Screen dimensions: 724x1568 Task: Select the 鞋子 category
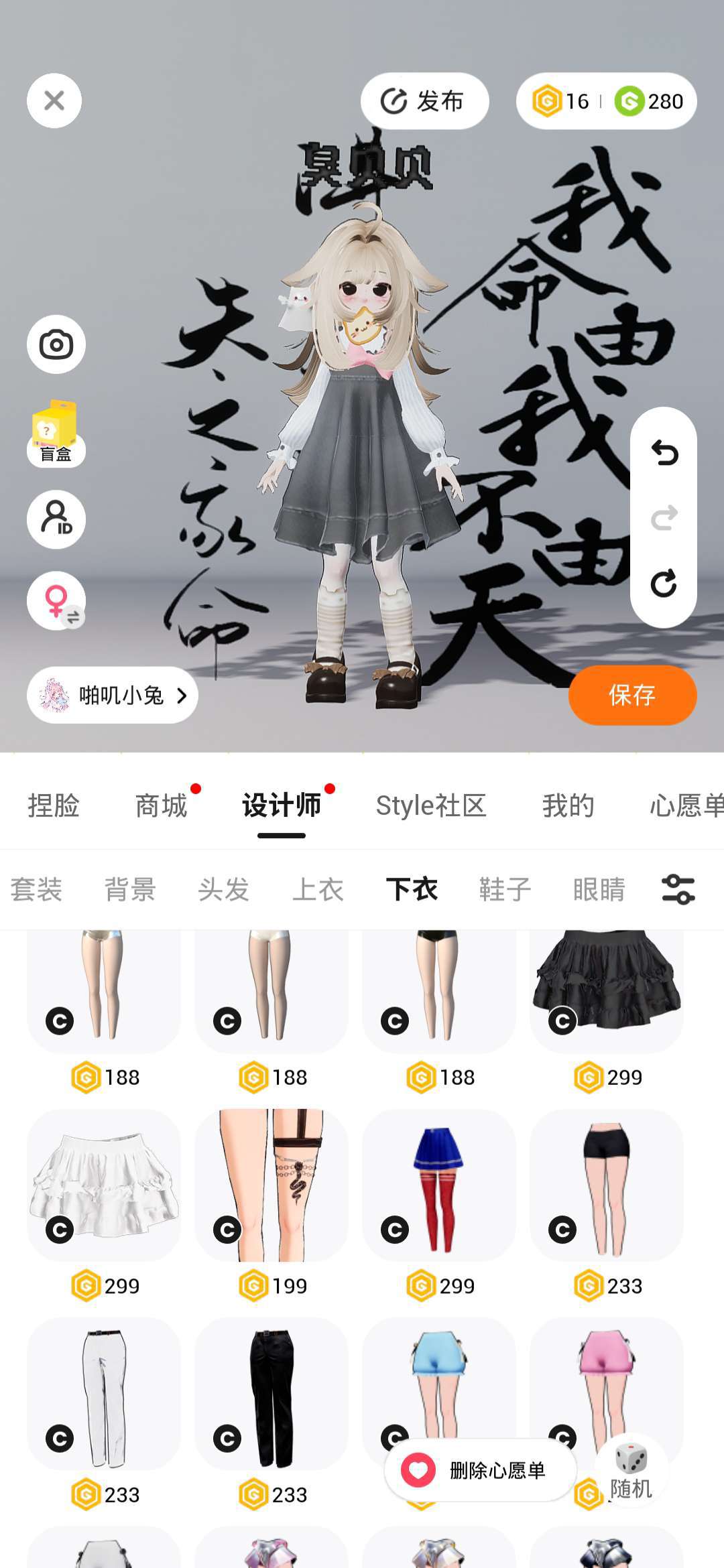tap(505, 890)
